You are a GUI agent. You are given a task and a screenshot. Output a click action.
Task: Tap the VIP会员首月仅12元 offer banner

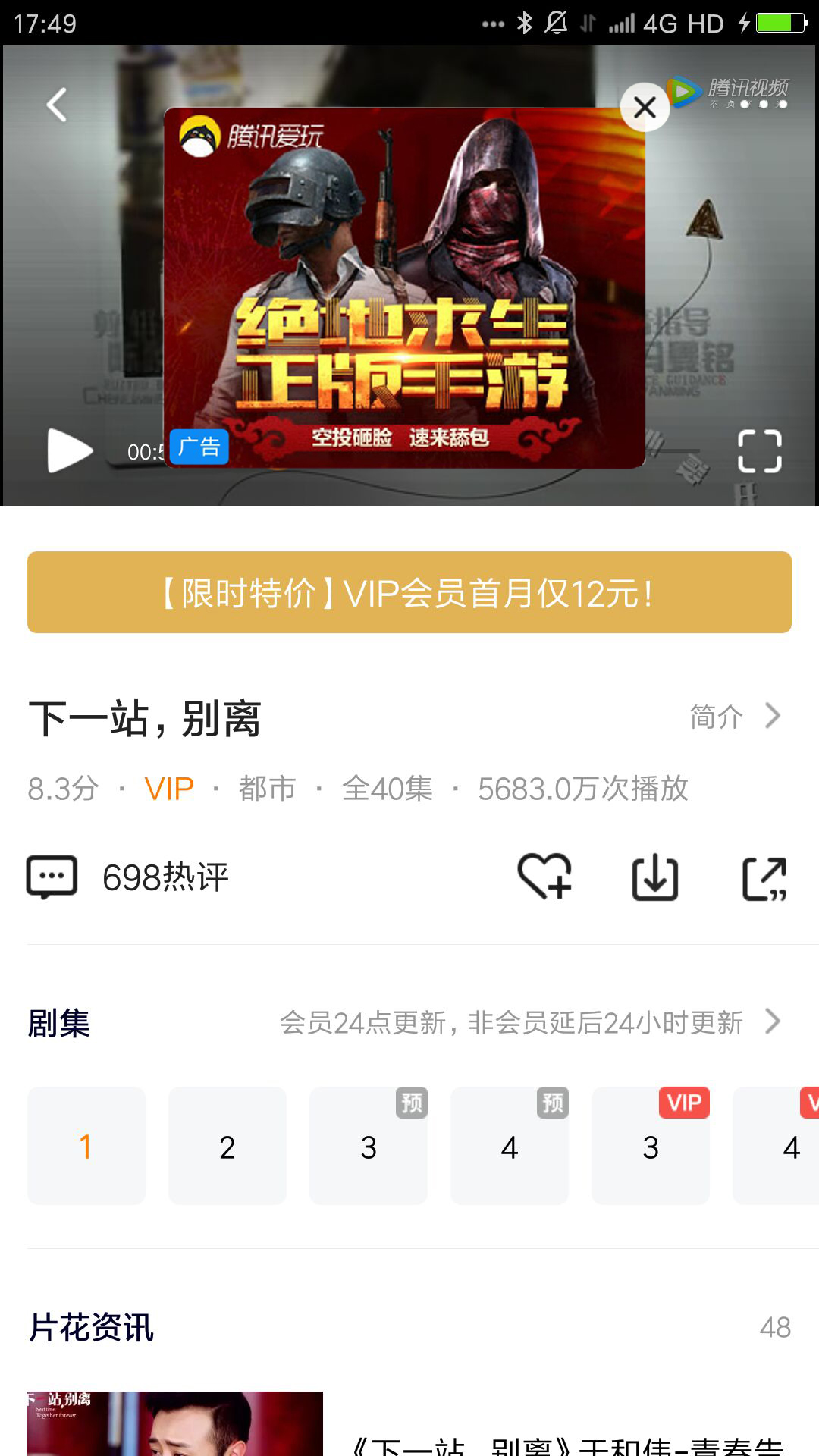[x=409, y=592]
